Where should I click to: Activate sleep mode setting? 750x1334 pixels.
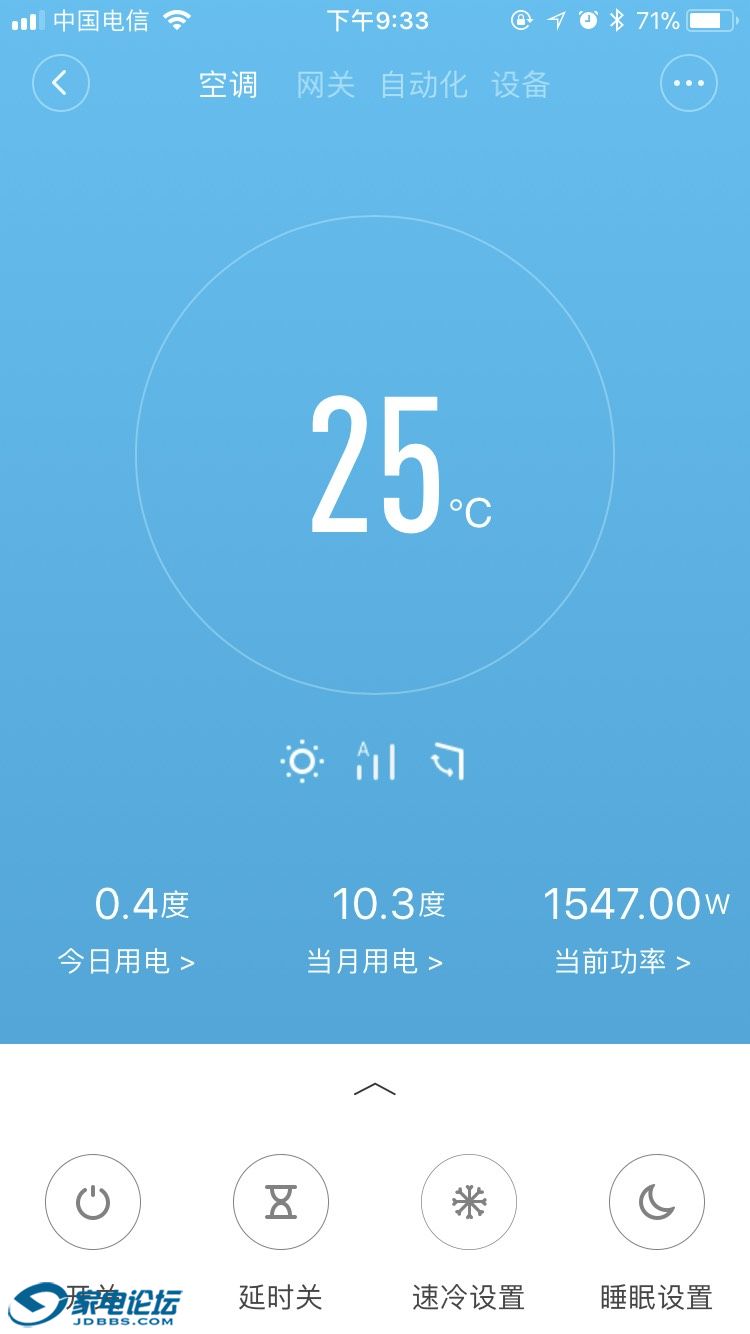656,1202
